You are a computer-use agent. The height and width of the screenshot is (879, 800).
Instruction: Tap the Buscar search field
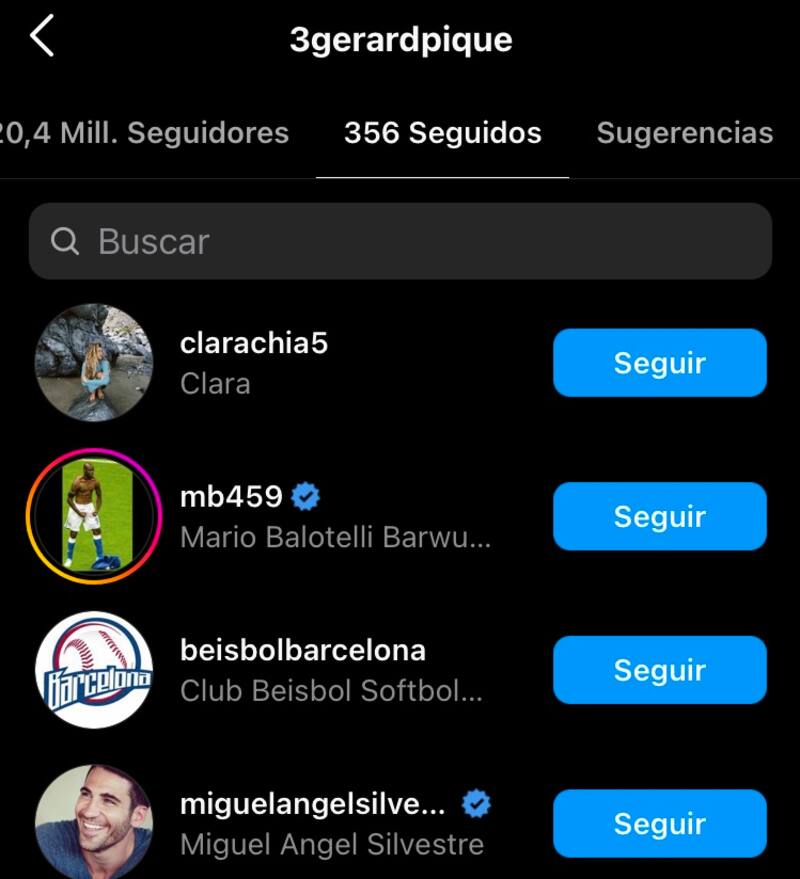pos(400,241)
